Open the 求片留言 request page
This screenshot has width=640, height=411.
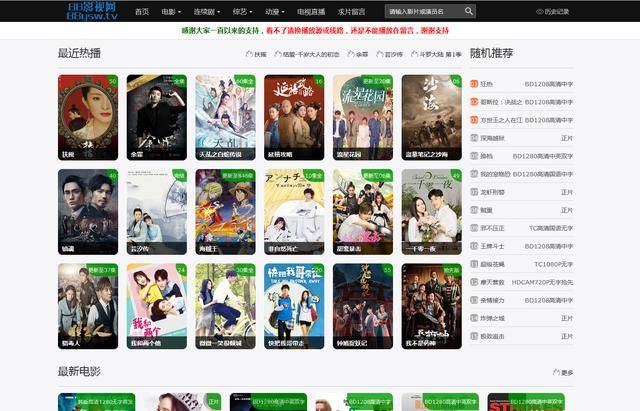[x=351, y=11]
